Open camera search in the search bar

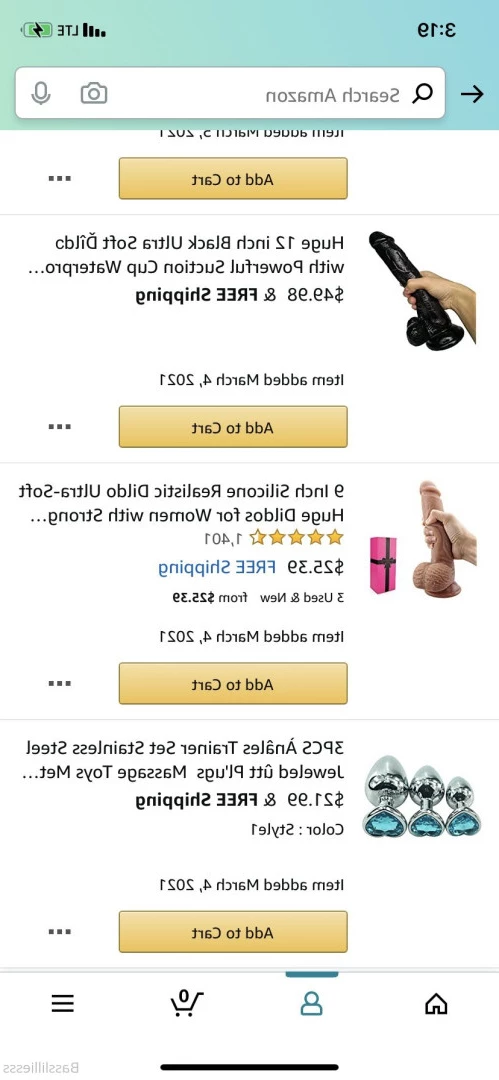pyautogui.click(x=94, y=94)
